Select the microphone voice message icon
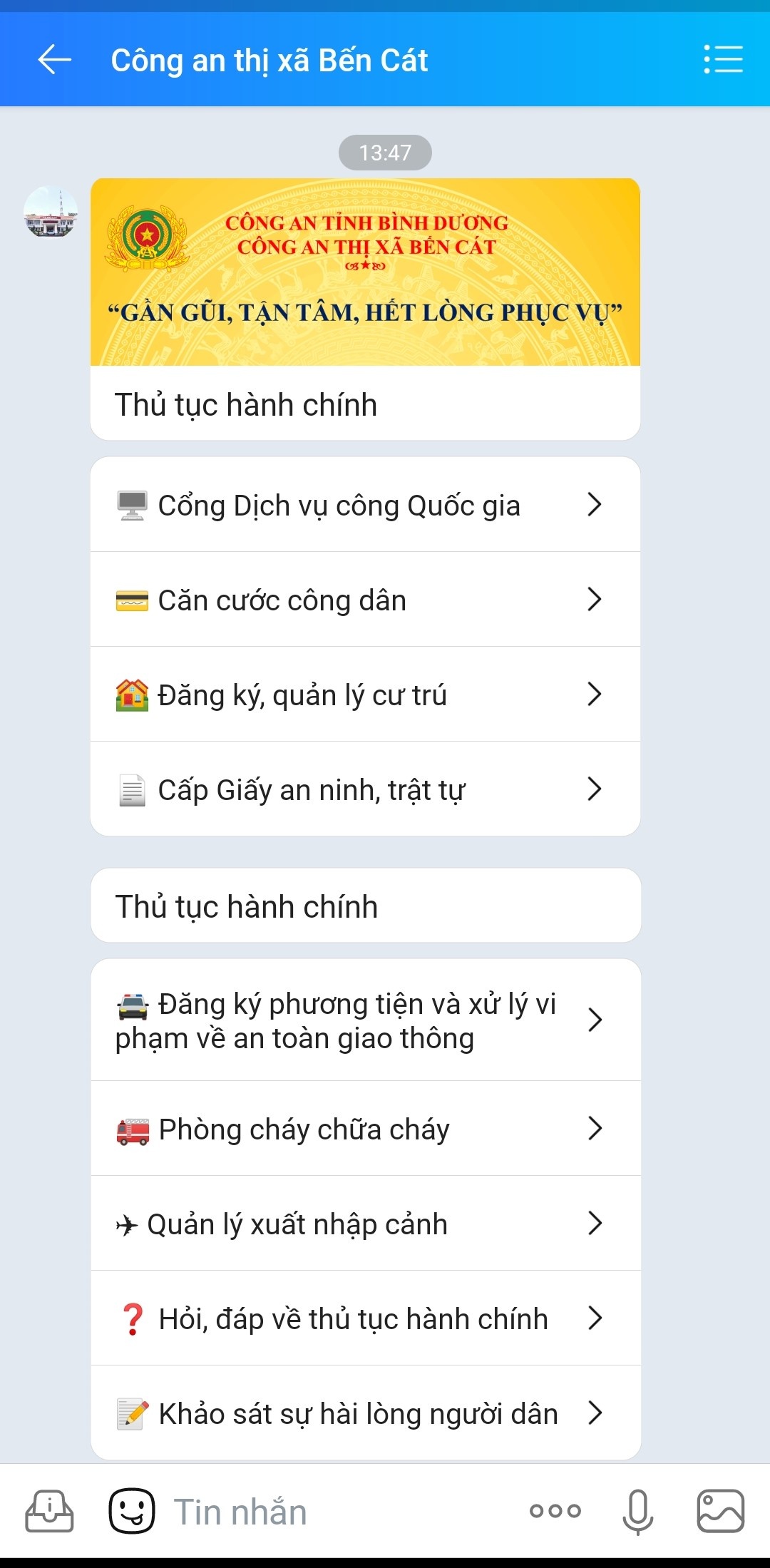Screen dimensions: 770x1568 tap(639, 1510)
